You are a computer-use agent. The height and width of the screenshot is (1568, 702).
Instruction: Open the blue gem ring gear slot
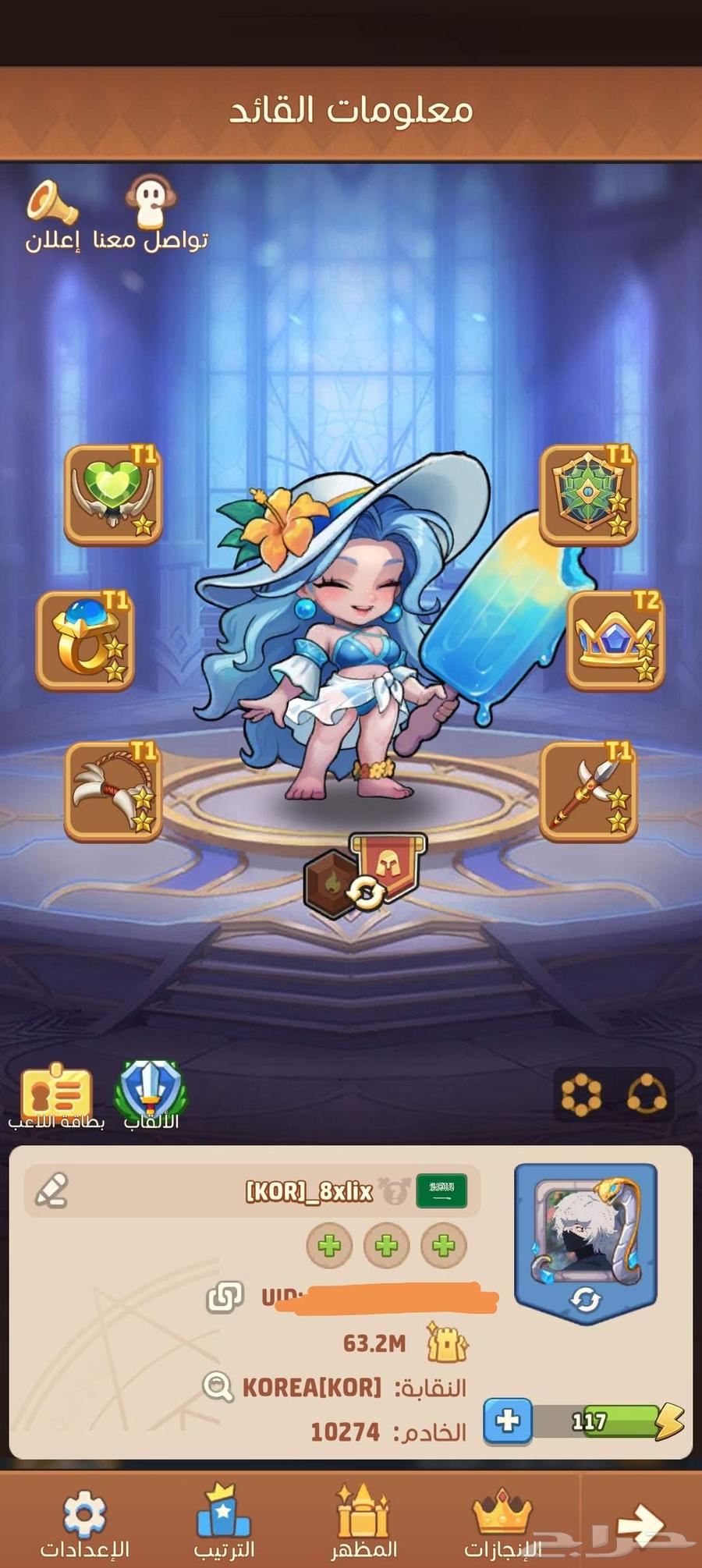tap(85, 640)
